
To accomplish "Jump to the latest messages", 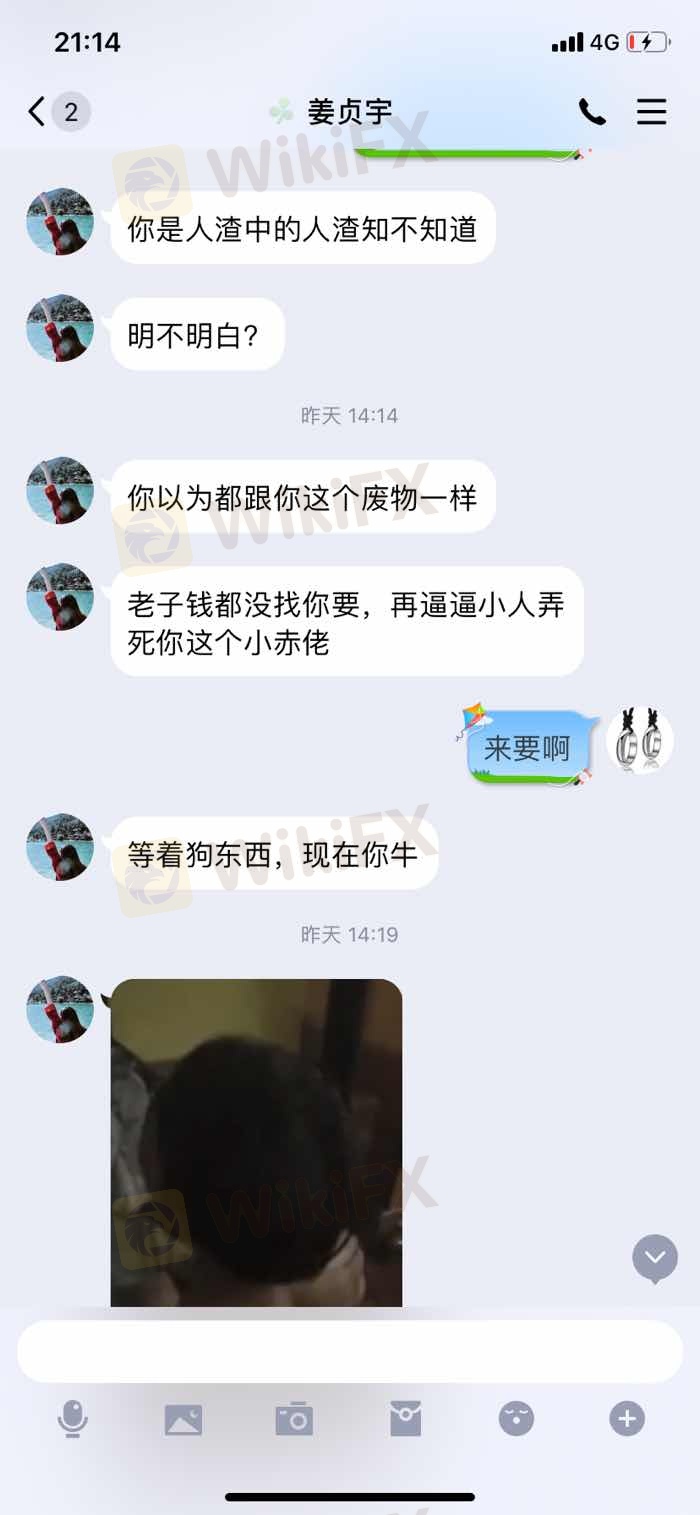I will pos(655,1258).
